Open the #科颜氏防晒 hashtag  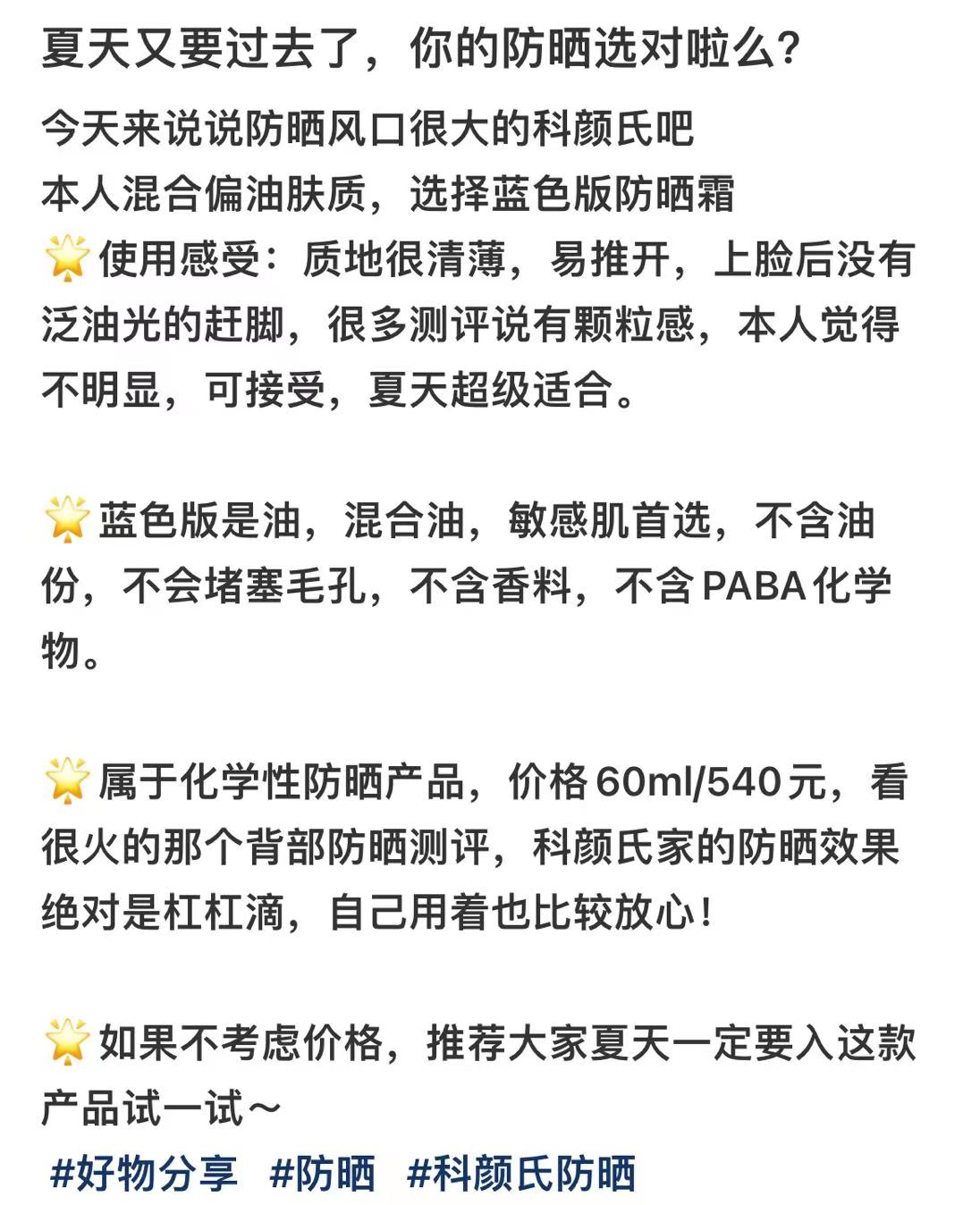520,1173
